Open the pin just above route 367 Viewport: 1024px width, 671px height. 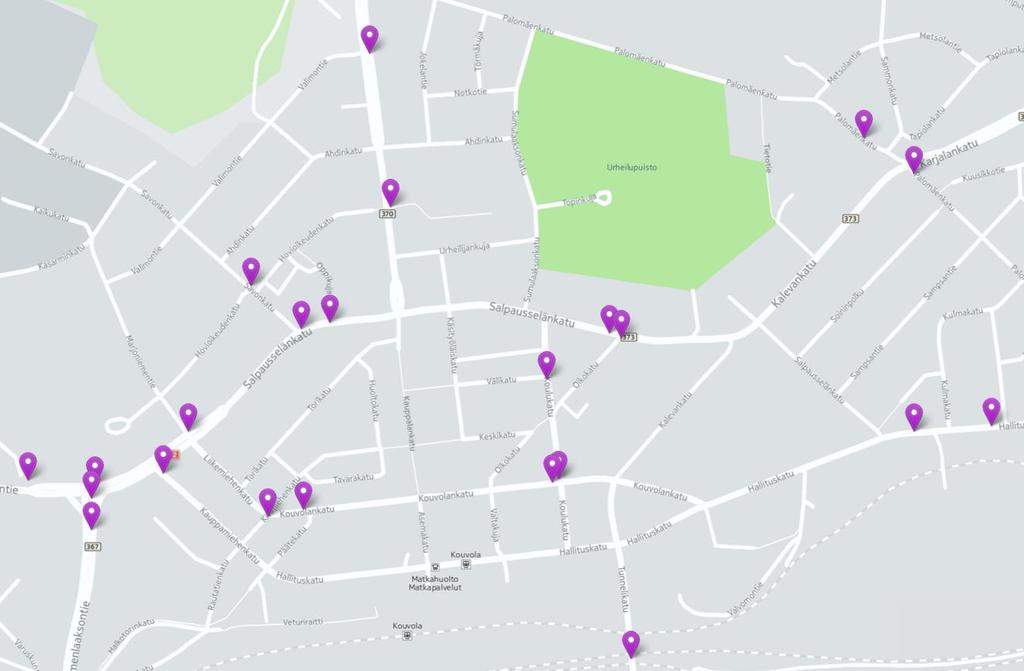(92, 514)
